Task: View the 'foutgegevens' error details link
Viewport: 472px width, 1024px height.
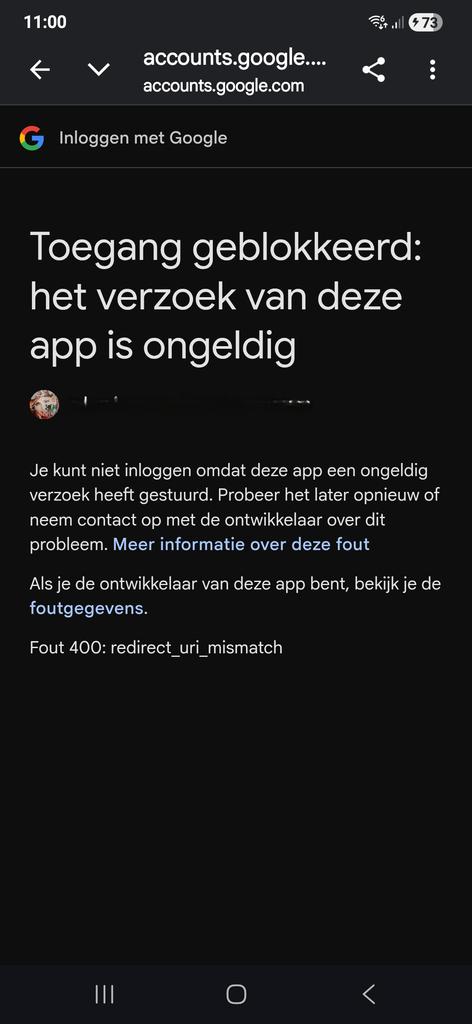Action: (87, 609)
